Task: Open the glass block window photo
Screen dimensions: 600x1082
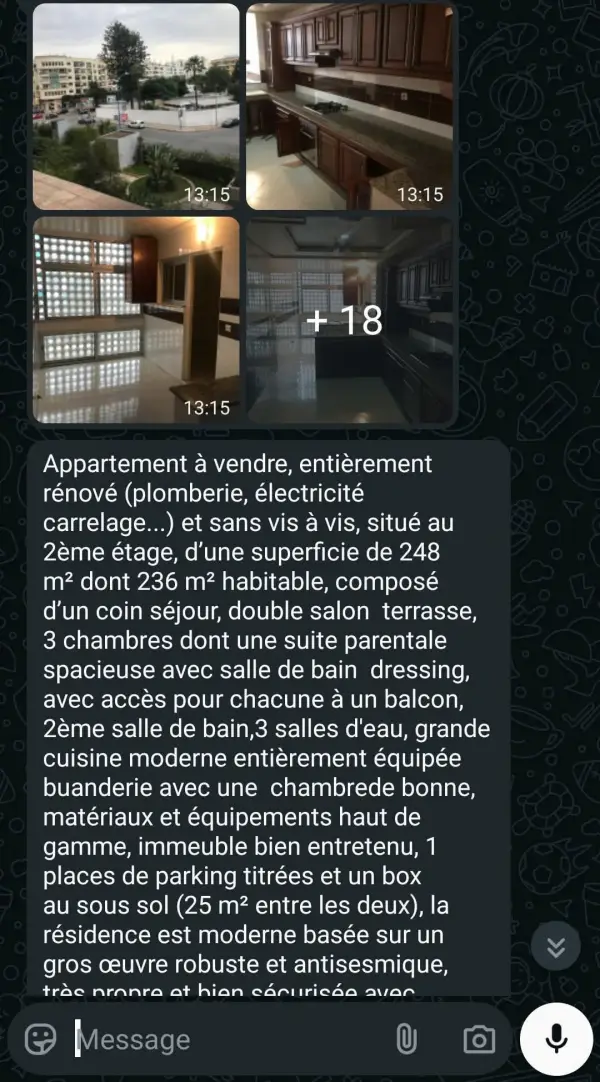Action: 136,319
